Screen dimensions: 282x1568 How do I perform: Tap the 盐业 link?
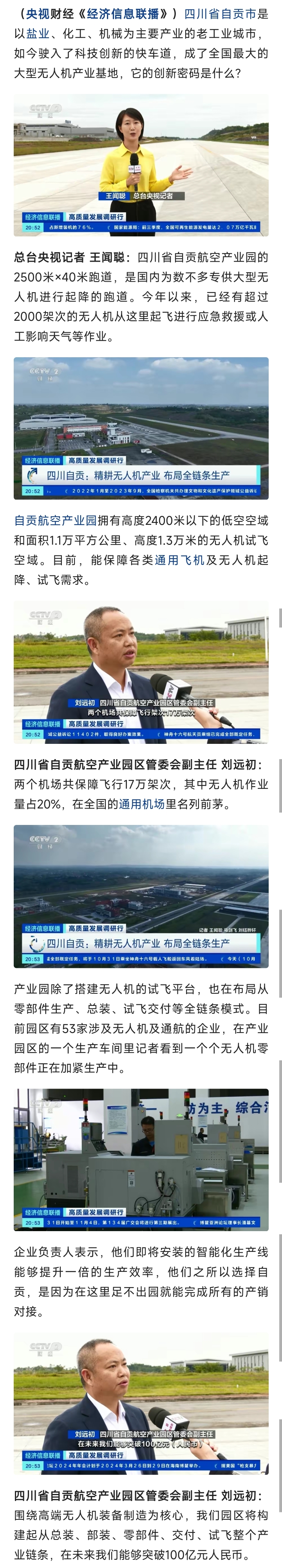click(38, 33)
